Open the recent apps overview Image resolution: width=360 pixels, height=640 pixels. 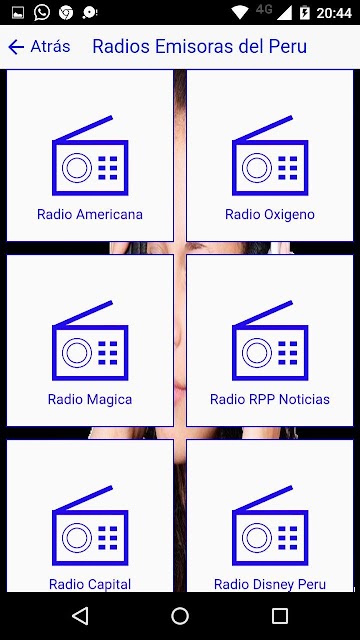[x=280, y=616]
